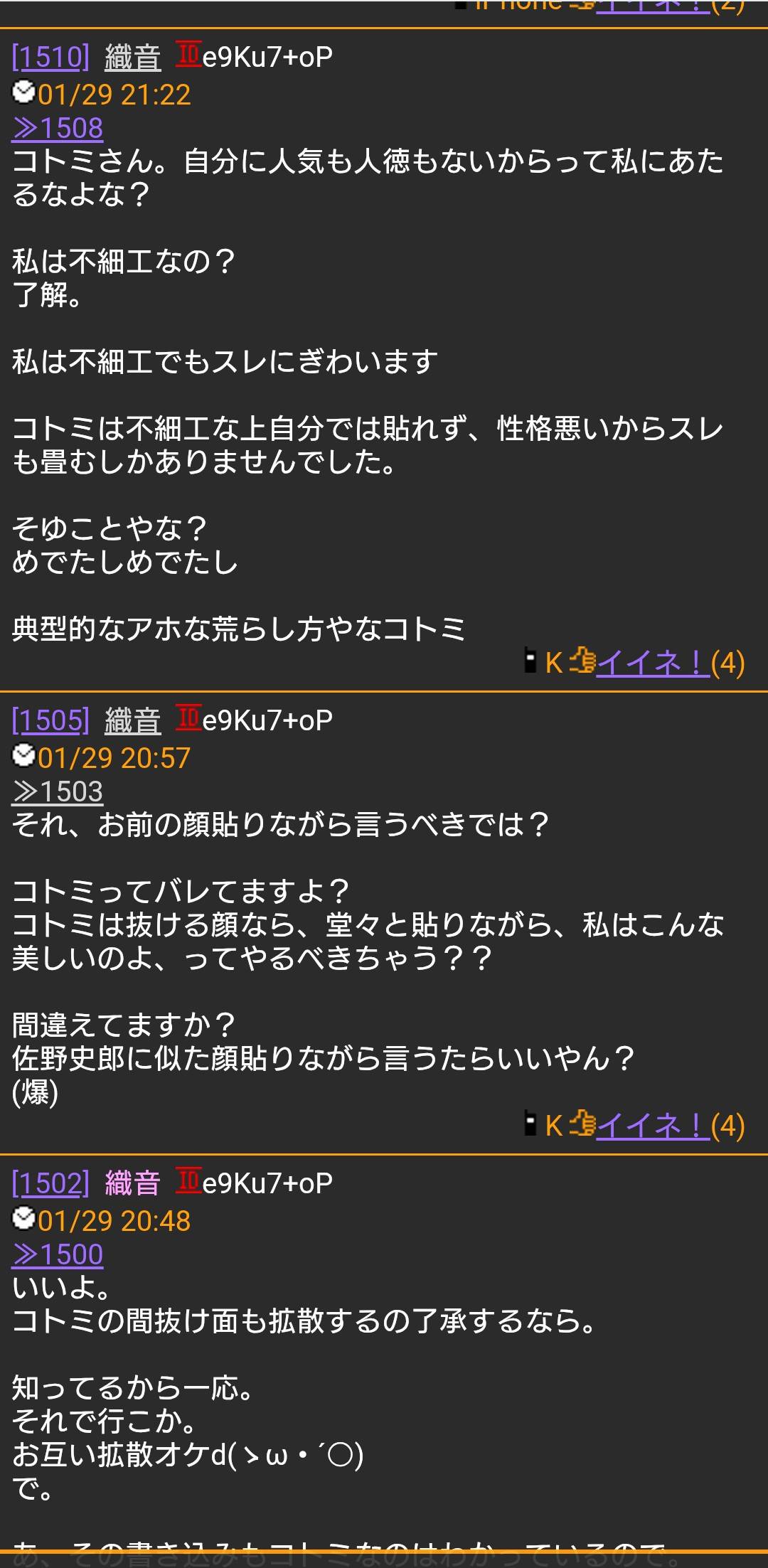This screenshot has width=768, height=1568.
Task: Tap the author name on post 1502
Action: [133, 1183]
